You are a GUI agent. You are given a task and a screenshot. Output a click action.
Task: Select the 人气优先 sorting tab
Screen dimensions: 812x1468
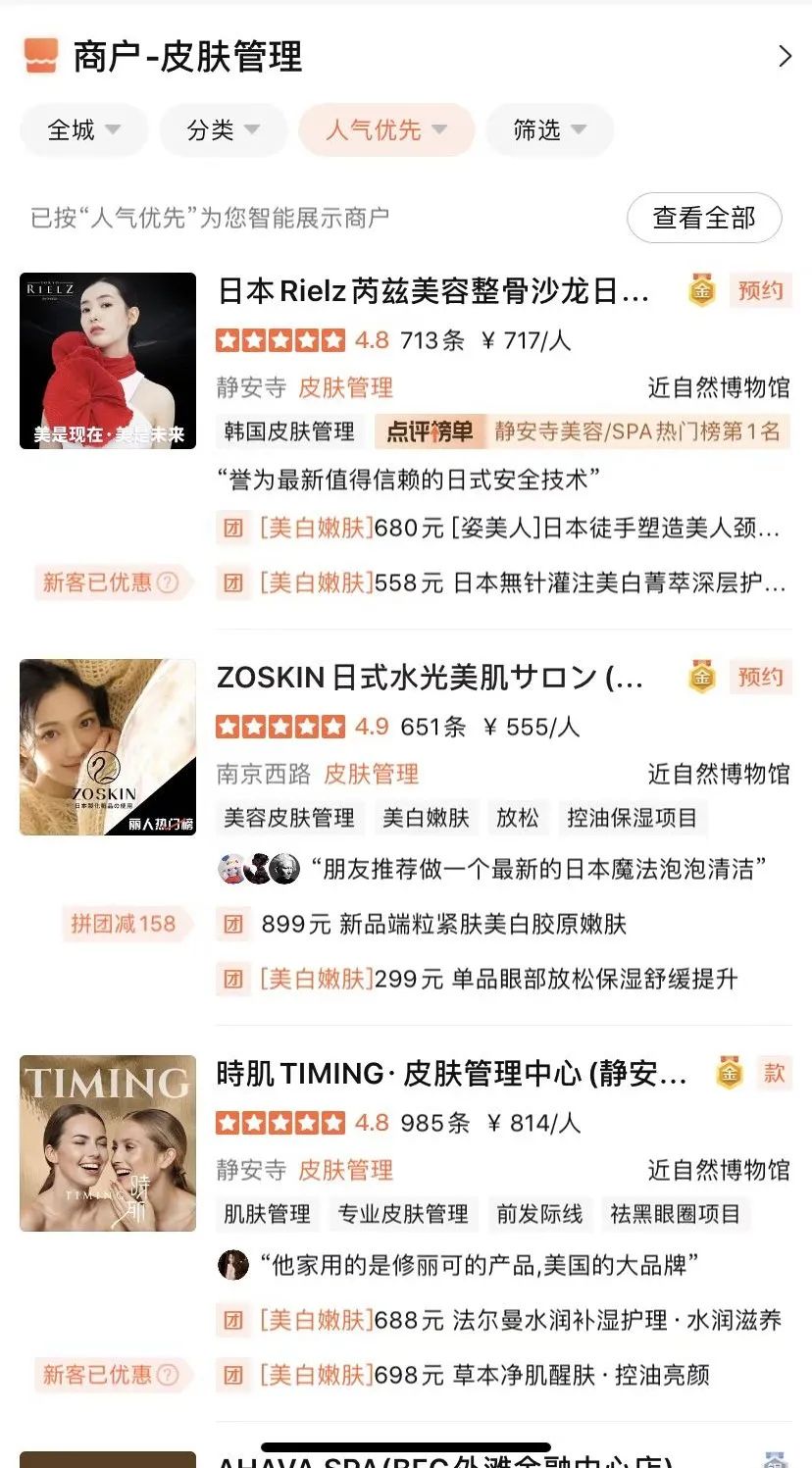click(x=385, y=130)
